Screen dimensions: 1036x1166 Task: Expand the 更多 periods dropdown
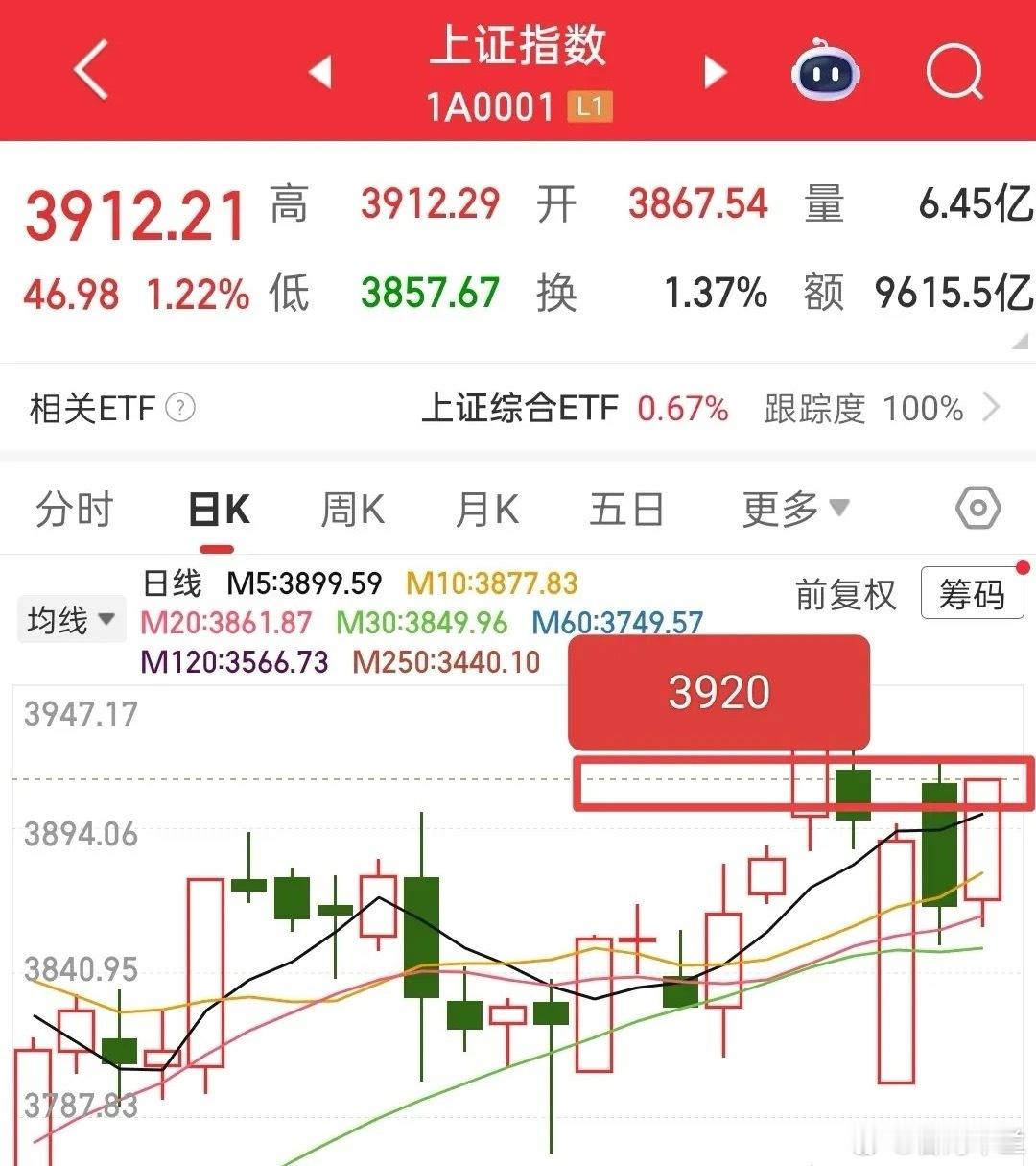(795, 509)
